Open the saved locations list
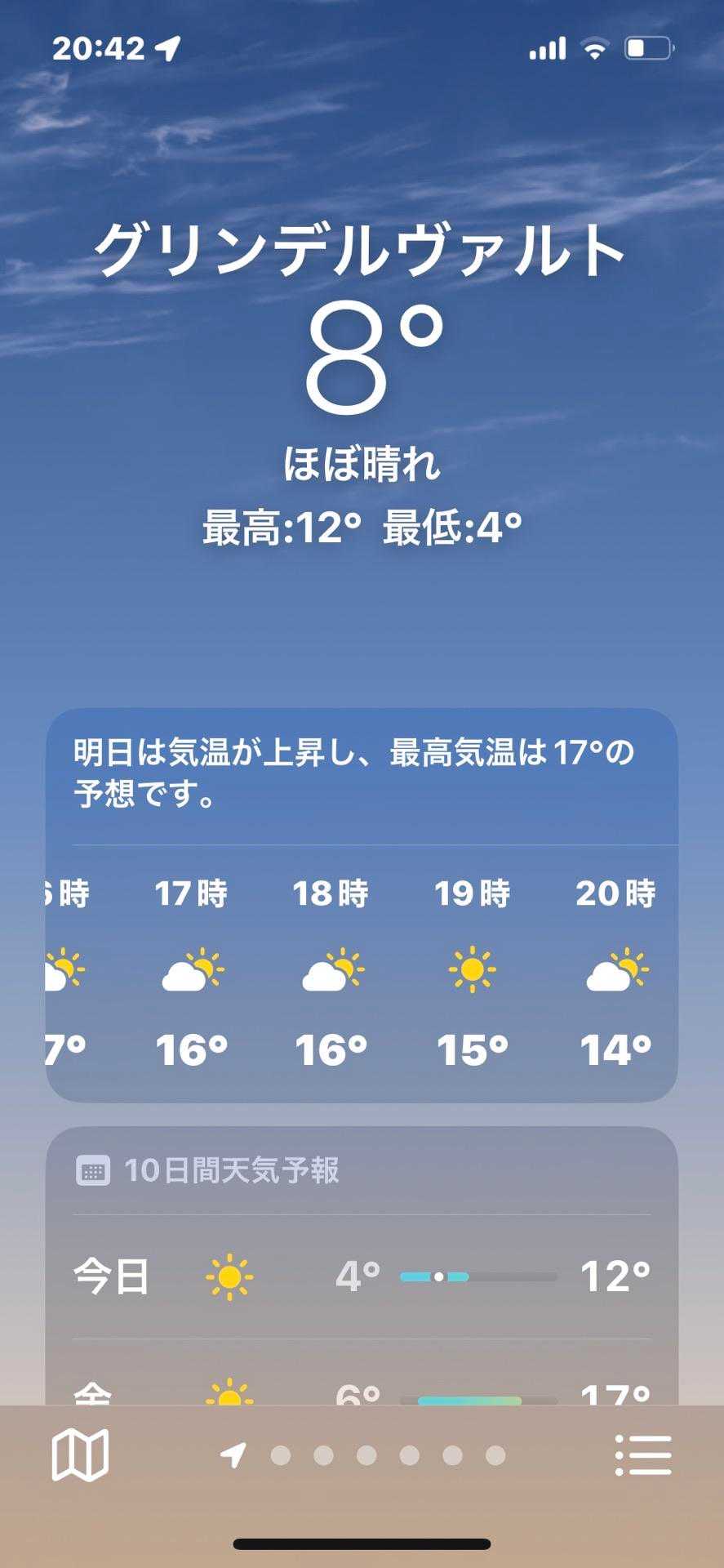Viewport: 724px width, 1568px height. (642, 1454)
